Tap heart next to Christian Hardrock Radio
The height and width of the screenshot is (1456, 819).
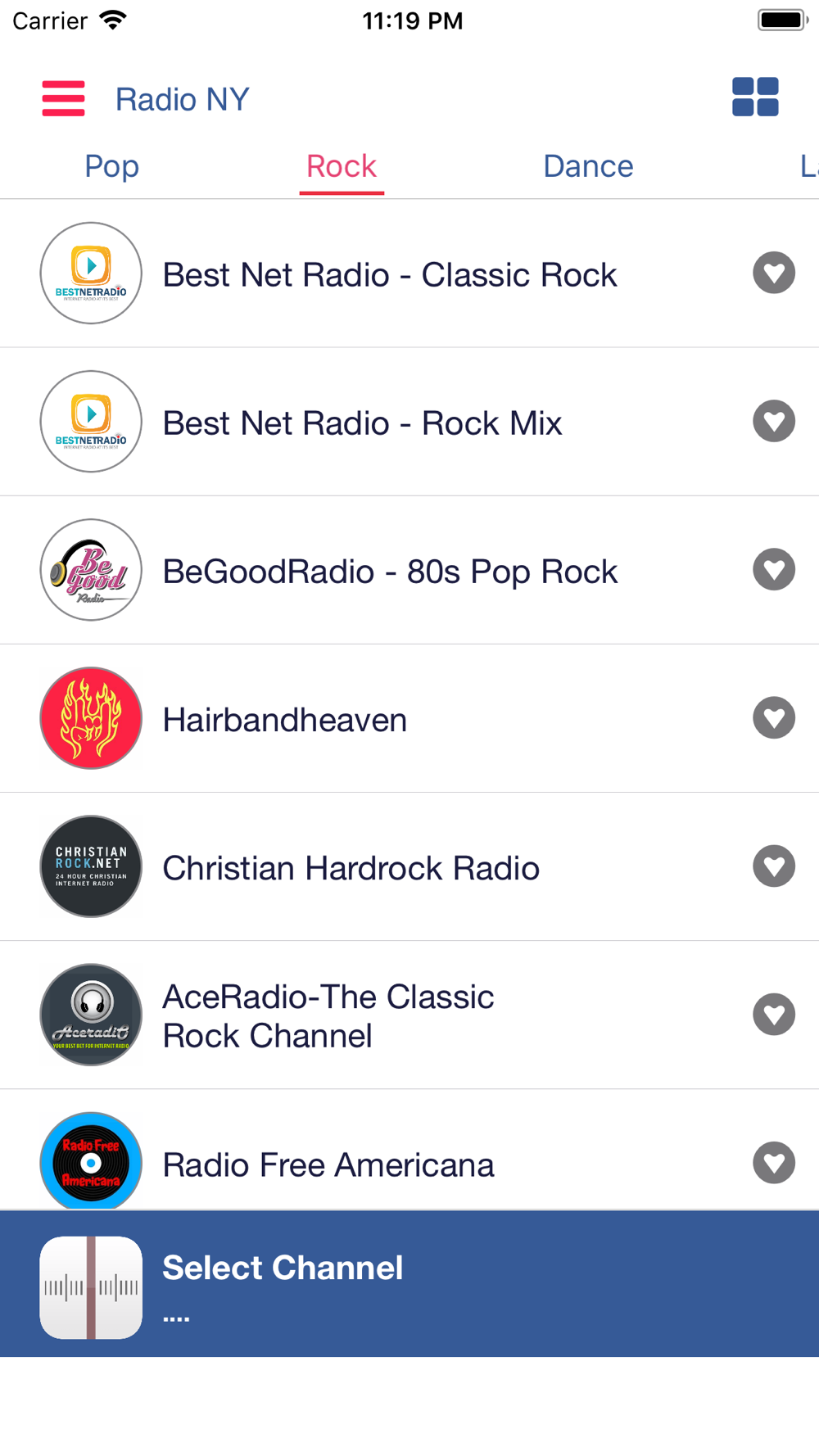774,866
